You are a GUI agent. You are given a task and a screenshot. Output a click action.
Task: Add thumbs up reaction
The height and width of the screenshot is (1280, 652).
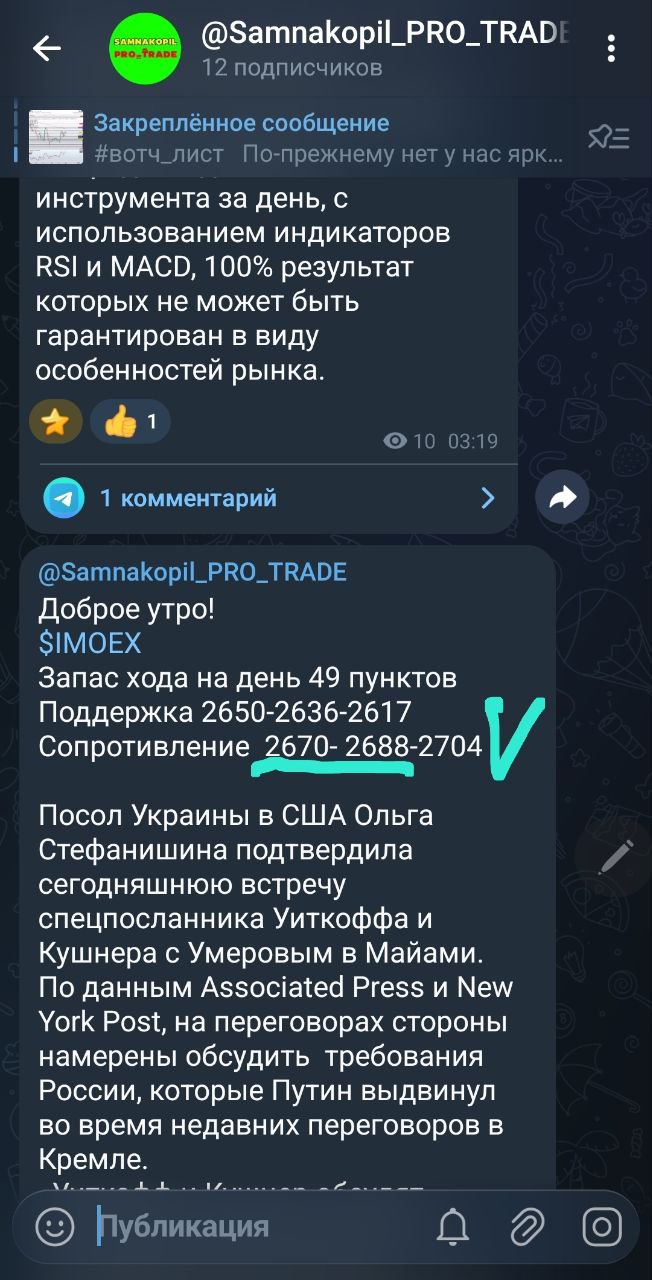[130, 422]
